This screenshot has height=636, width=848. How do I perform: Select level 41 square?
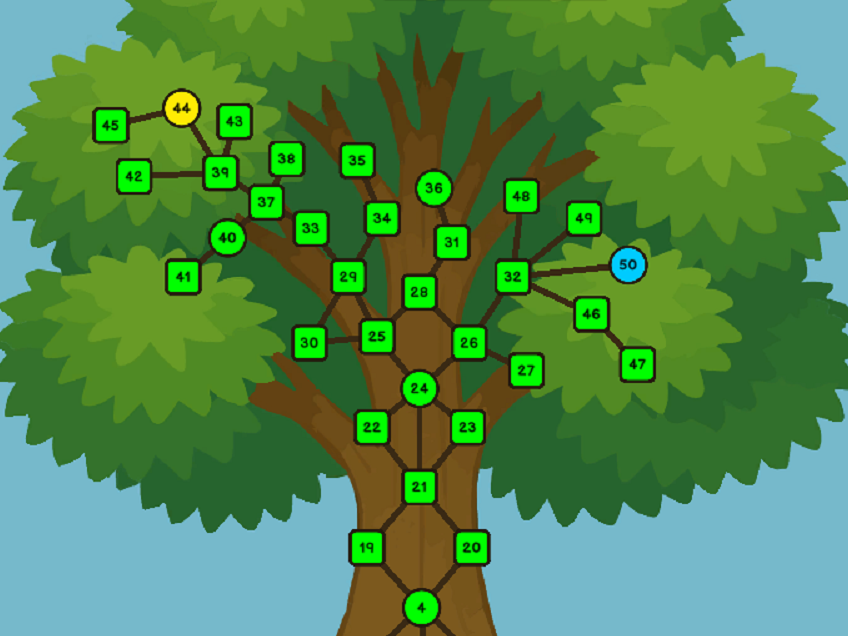click(183, 277)
